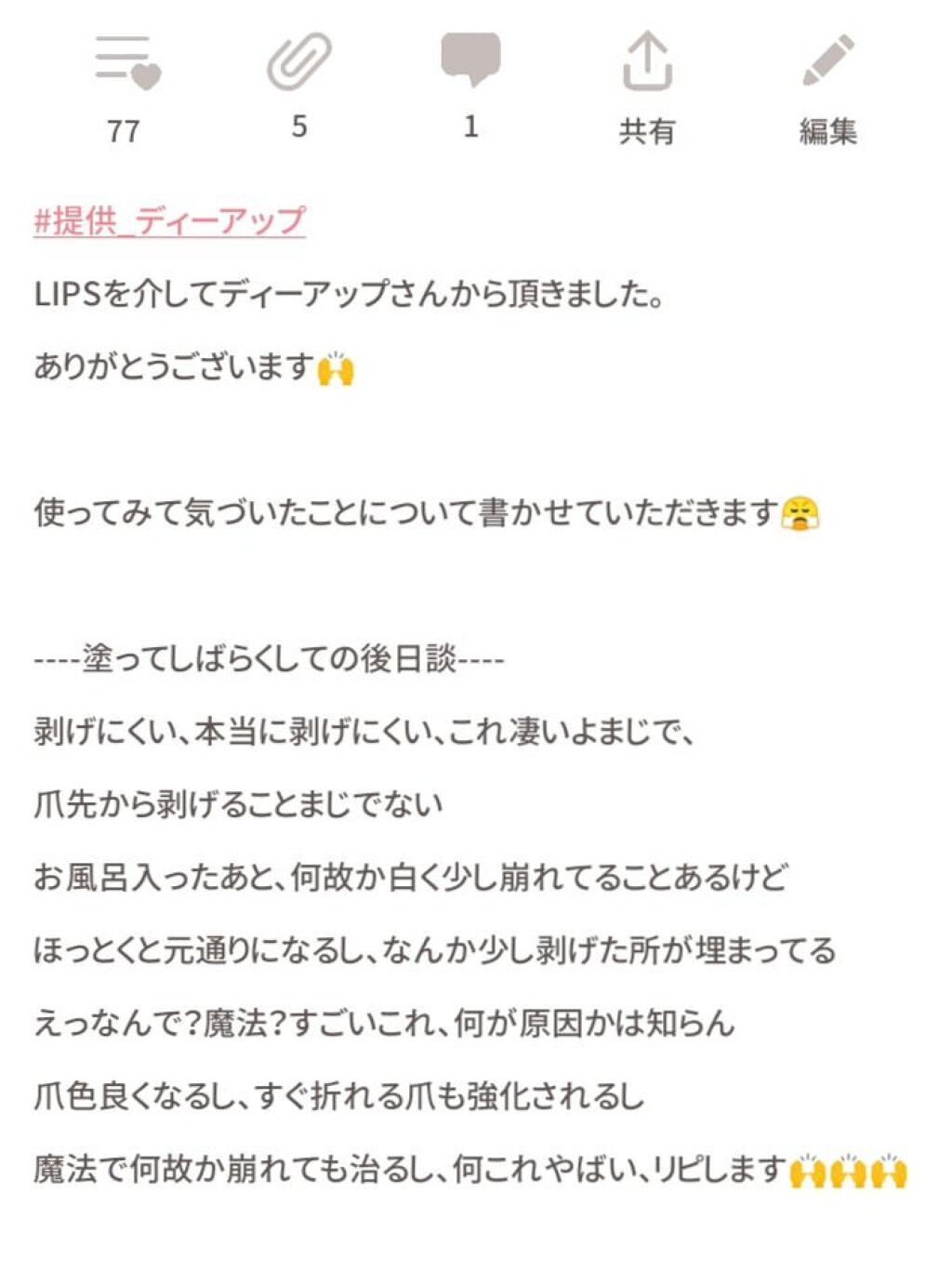Open the comments bubble icon
The height and width of the screenshot is (1271, 952).
pos(470,60)
